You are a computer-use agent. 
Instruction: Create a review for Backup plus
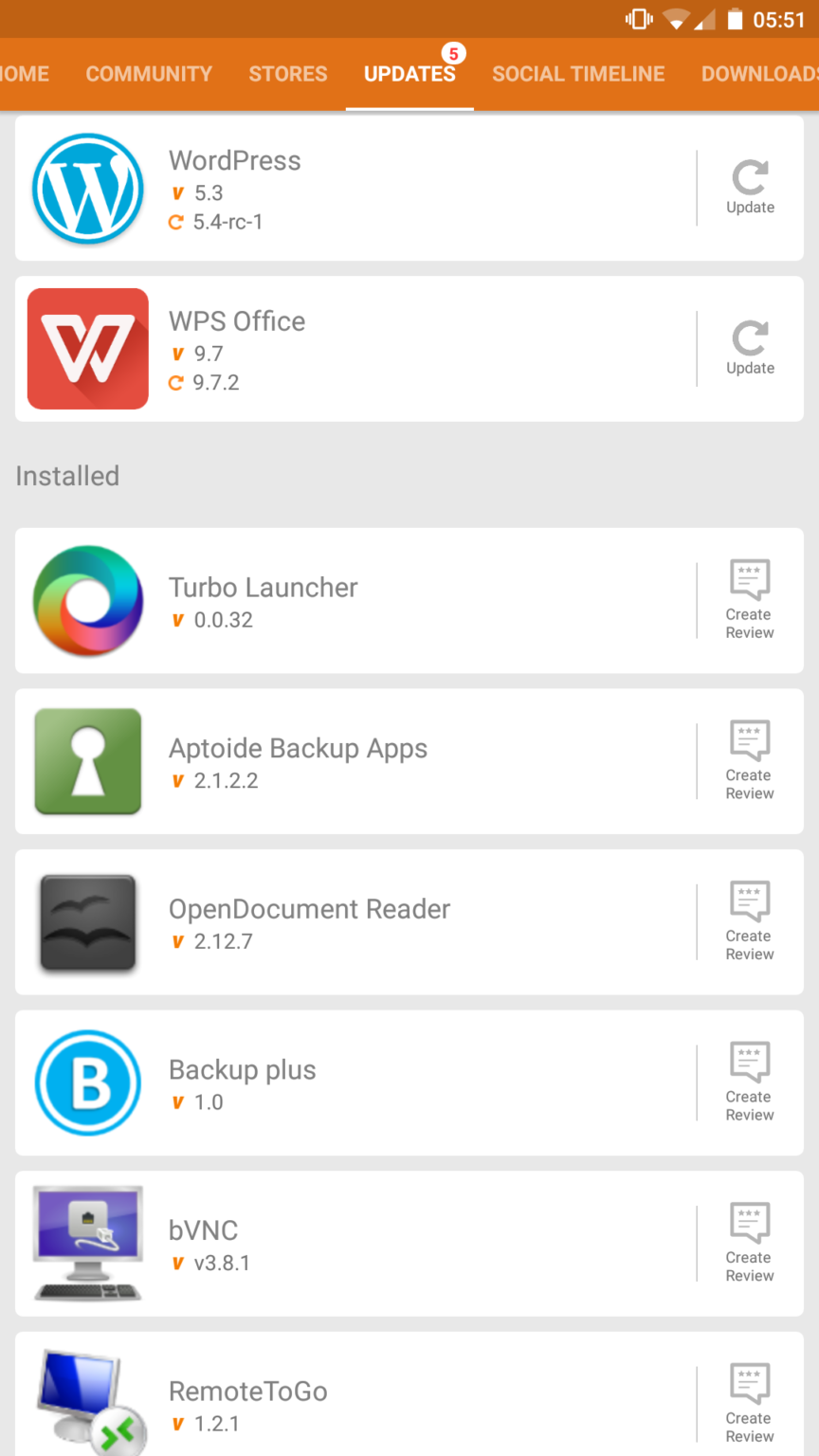click(x=750, y=1083)
